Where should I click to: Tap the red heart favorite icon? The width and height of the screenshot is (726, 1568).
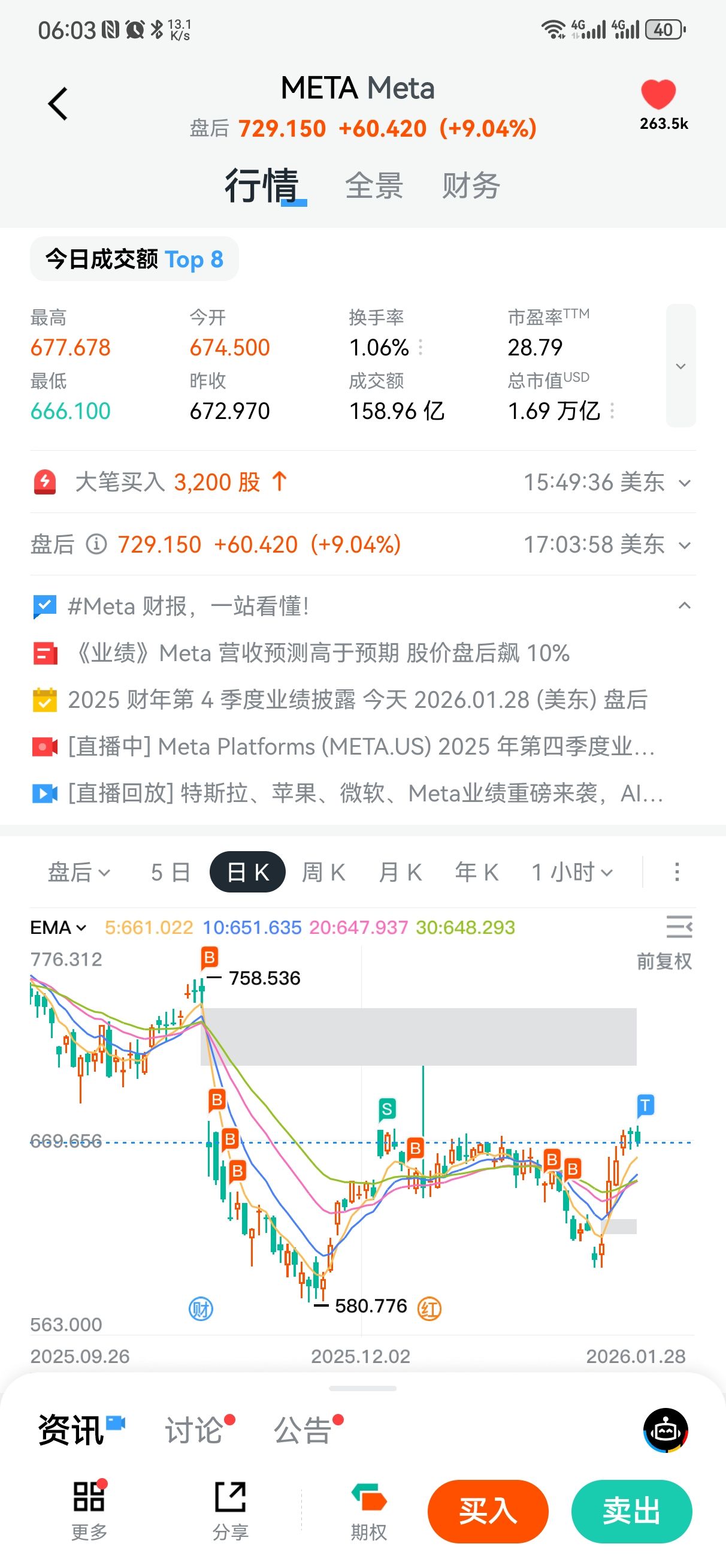coord(658,95)
